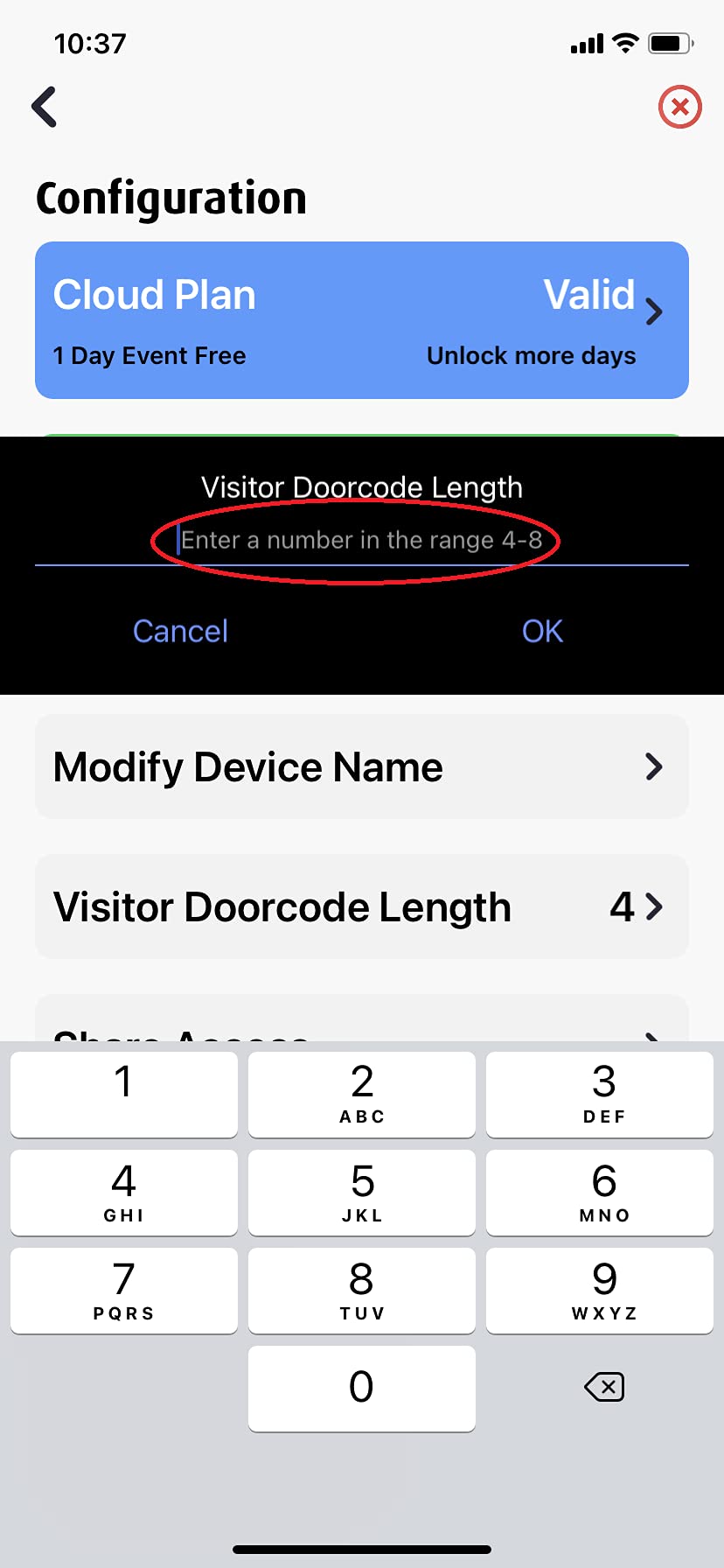Viewport: 724px width, 1568px height.
Task: Open Modify Device Name
Action: [361, 766]
